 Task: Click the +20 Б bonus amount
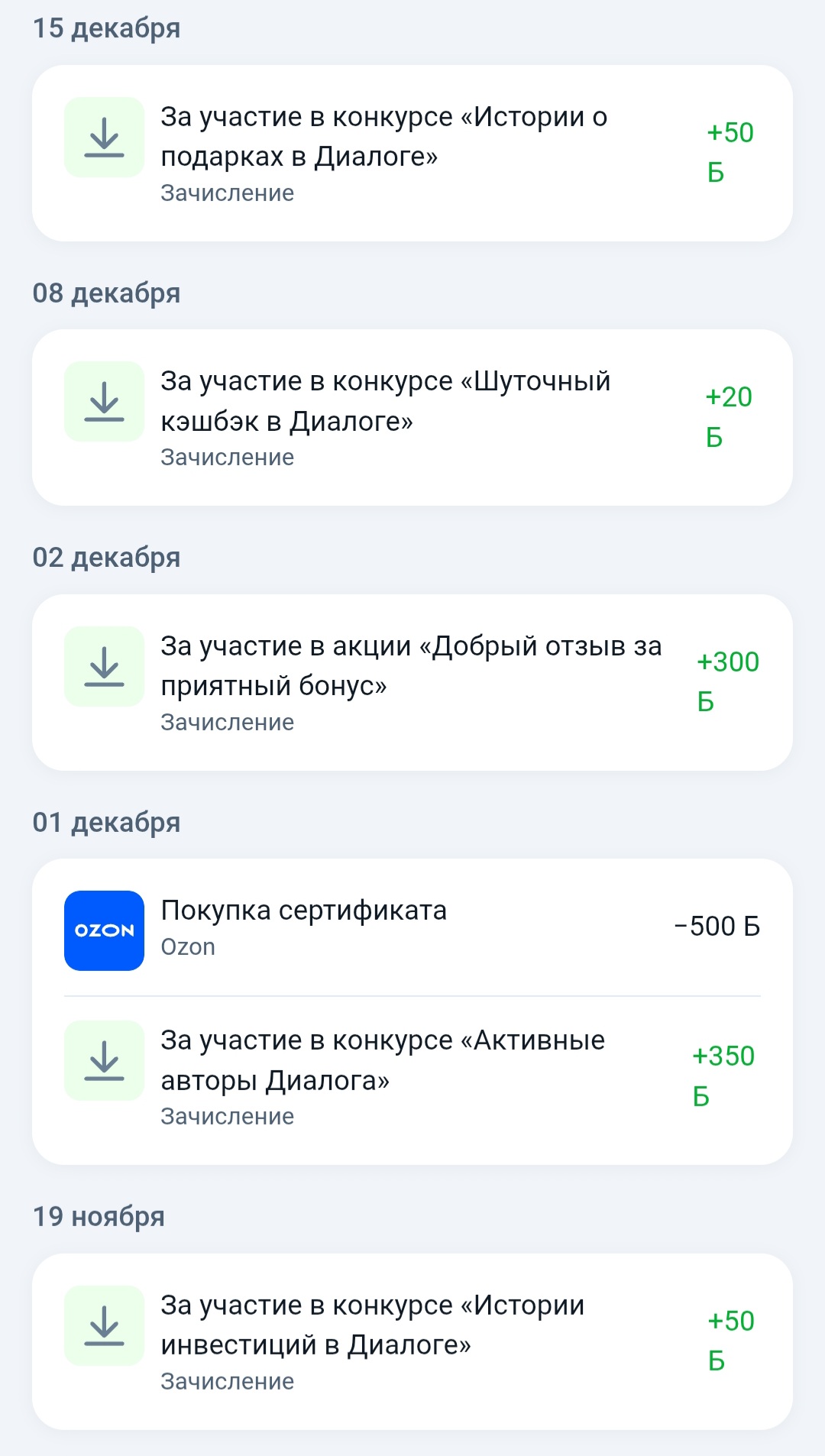(x=728, y=416)
